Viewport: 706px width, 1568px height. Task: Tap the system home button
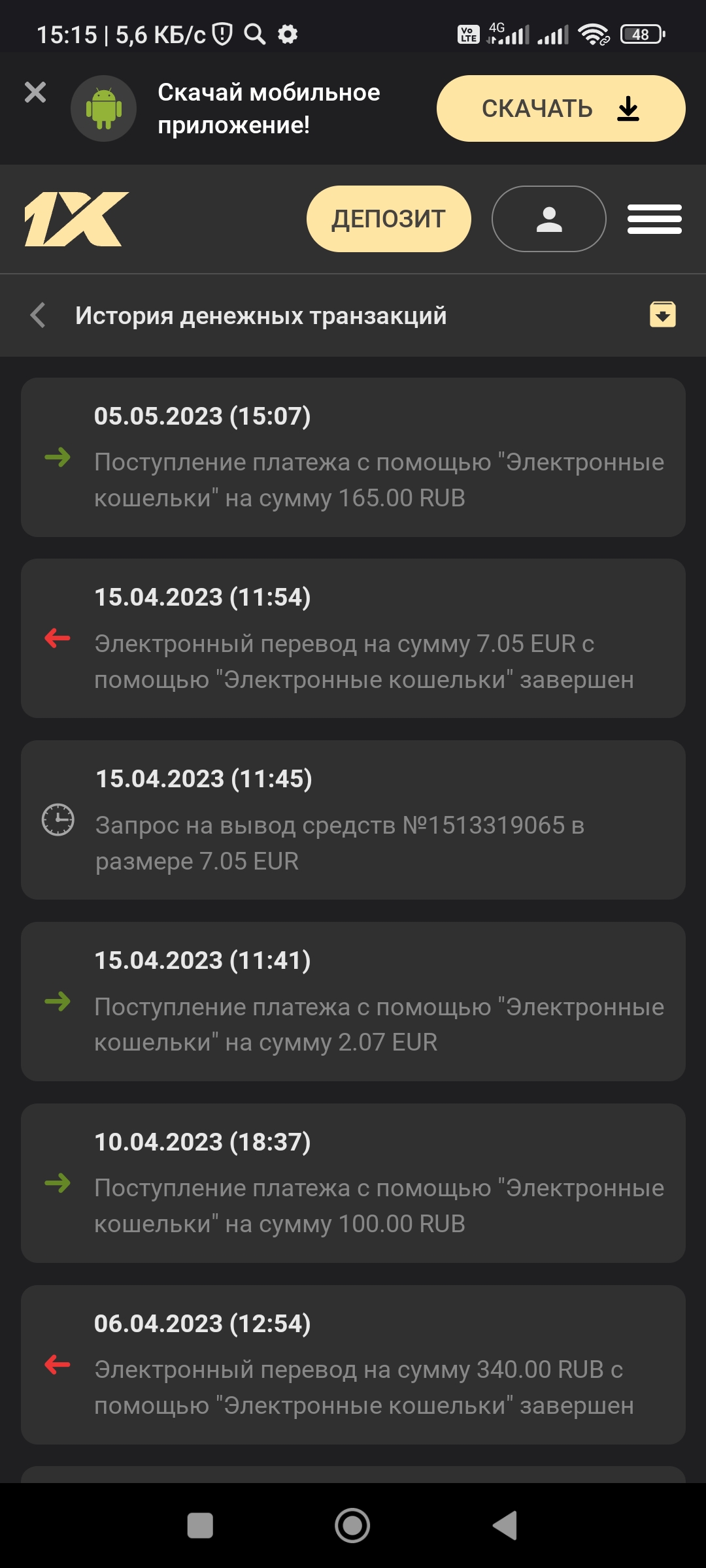352,1526
